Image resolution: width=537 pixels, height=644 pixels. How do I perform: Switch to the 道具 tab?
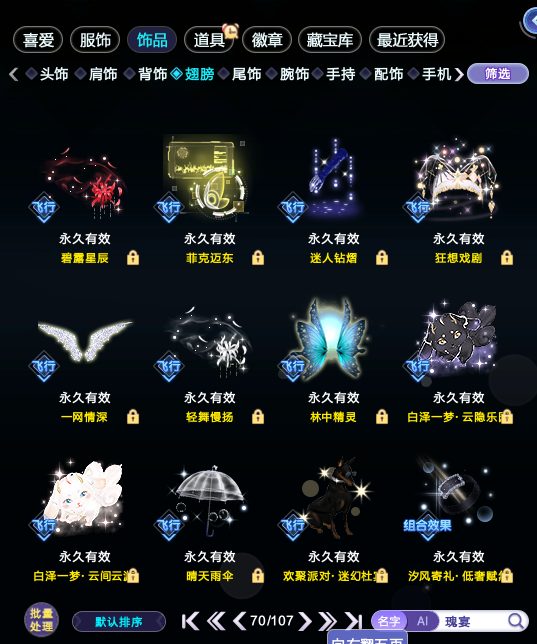[209, 40]
